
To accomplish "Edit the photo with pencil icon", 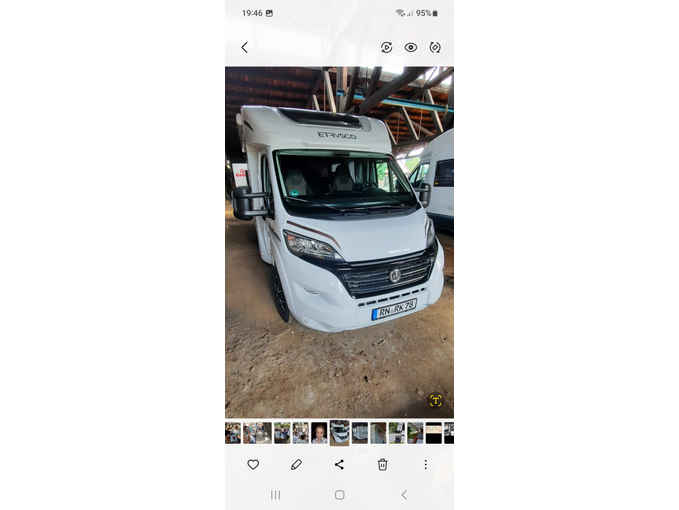I will (296, 464).
